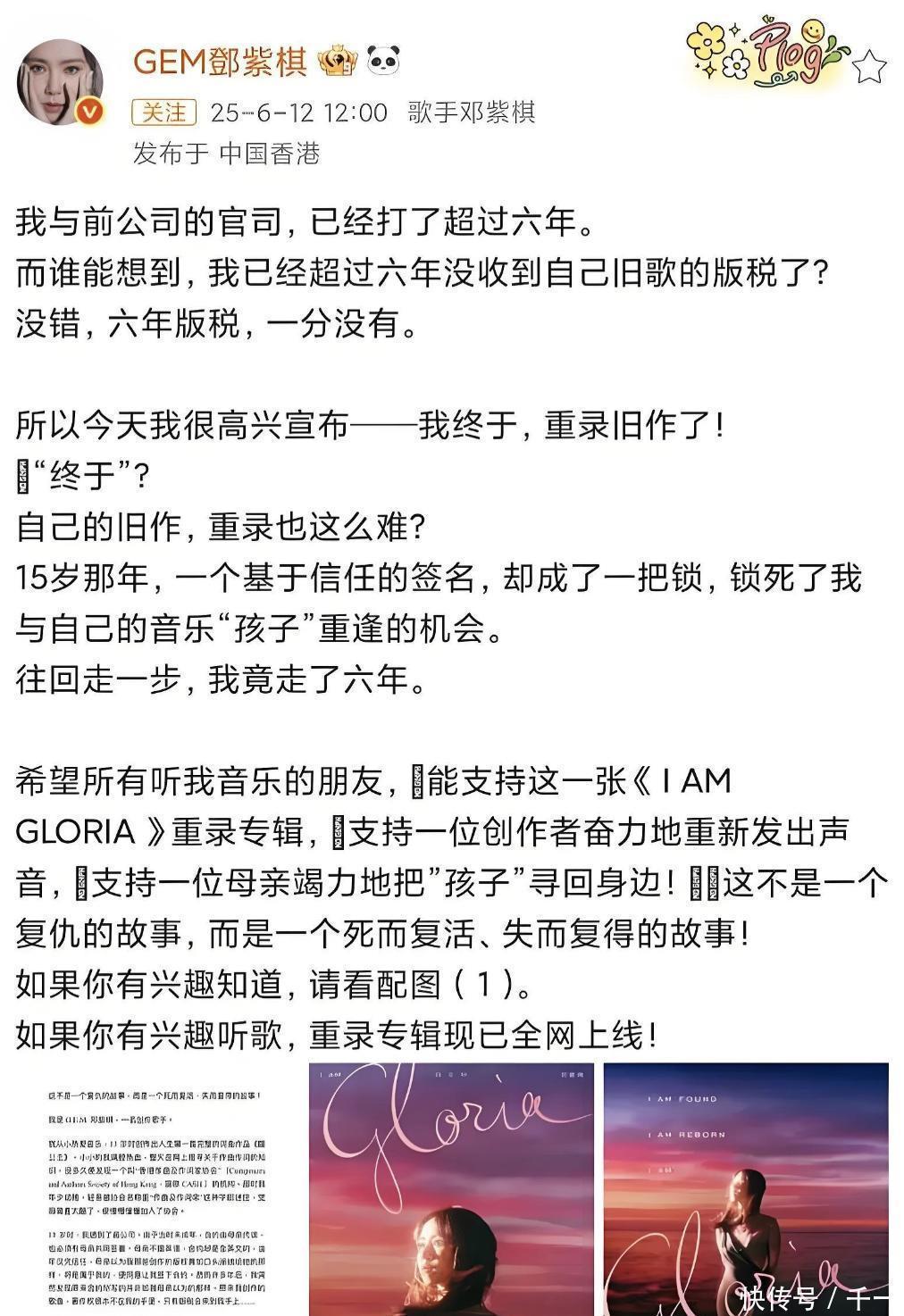
Task: Tap the GEM鄧紫棋 username
Action: click(x=220, y=62)
